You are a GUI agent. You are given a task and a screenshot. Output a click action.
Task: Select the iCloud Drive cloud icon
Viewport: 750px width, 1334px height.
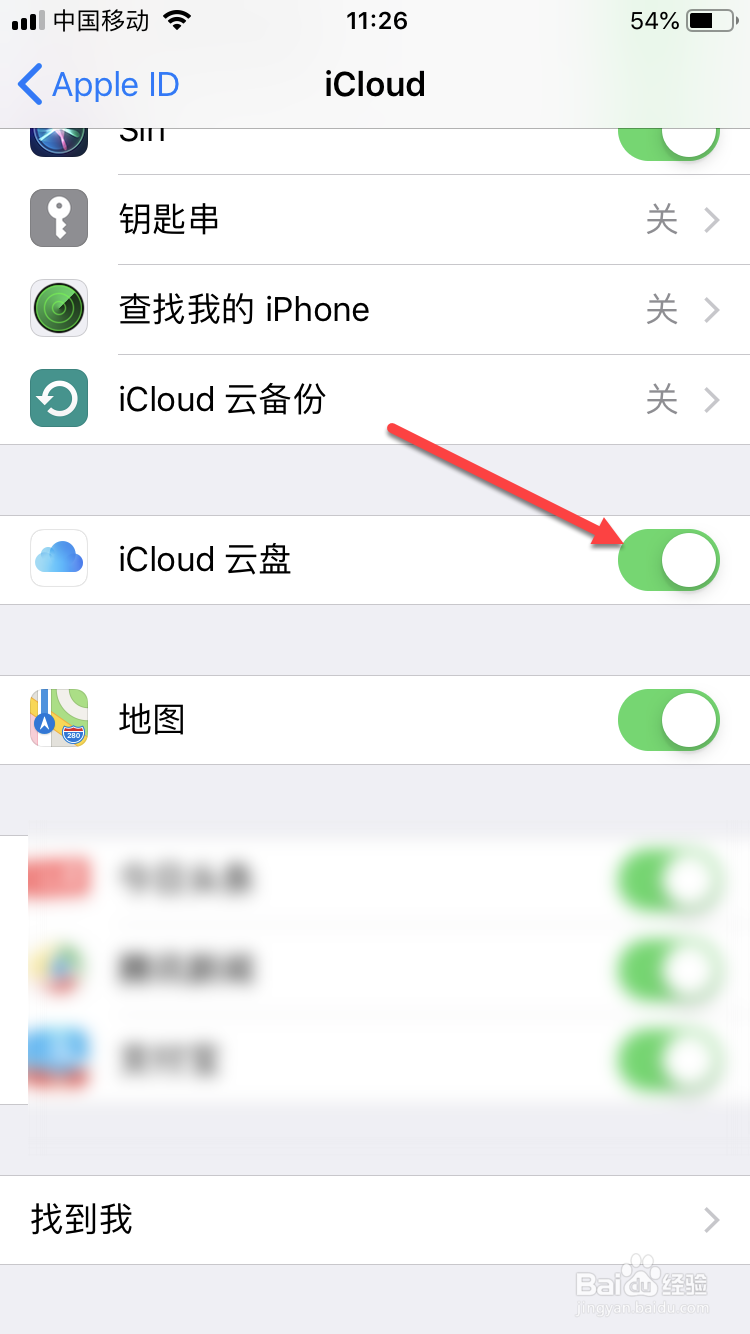click(58, 559)
